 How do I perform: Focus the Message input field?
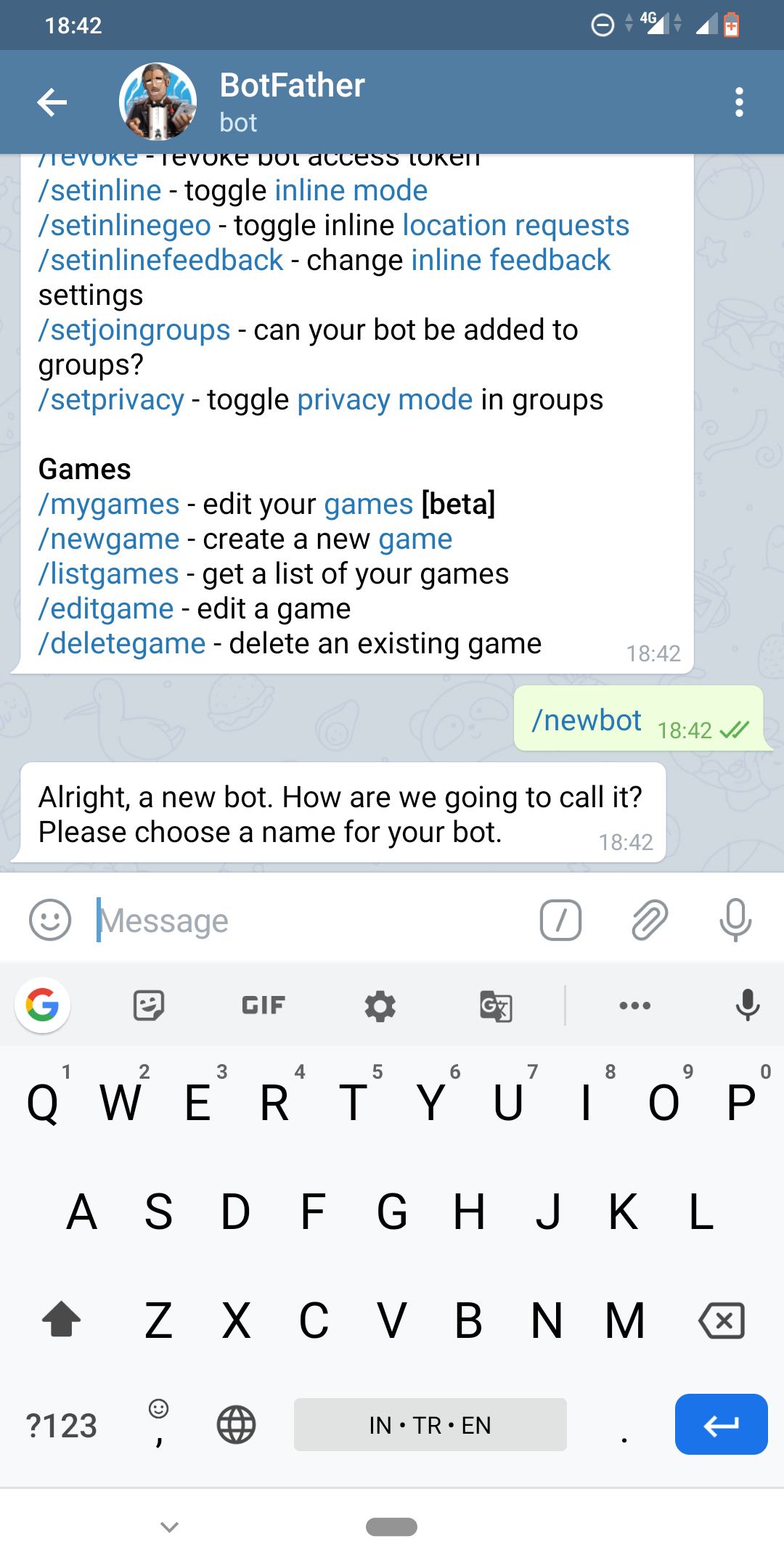[312, 920]
